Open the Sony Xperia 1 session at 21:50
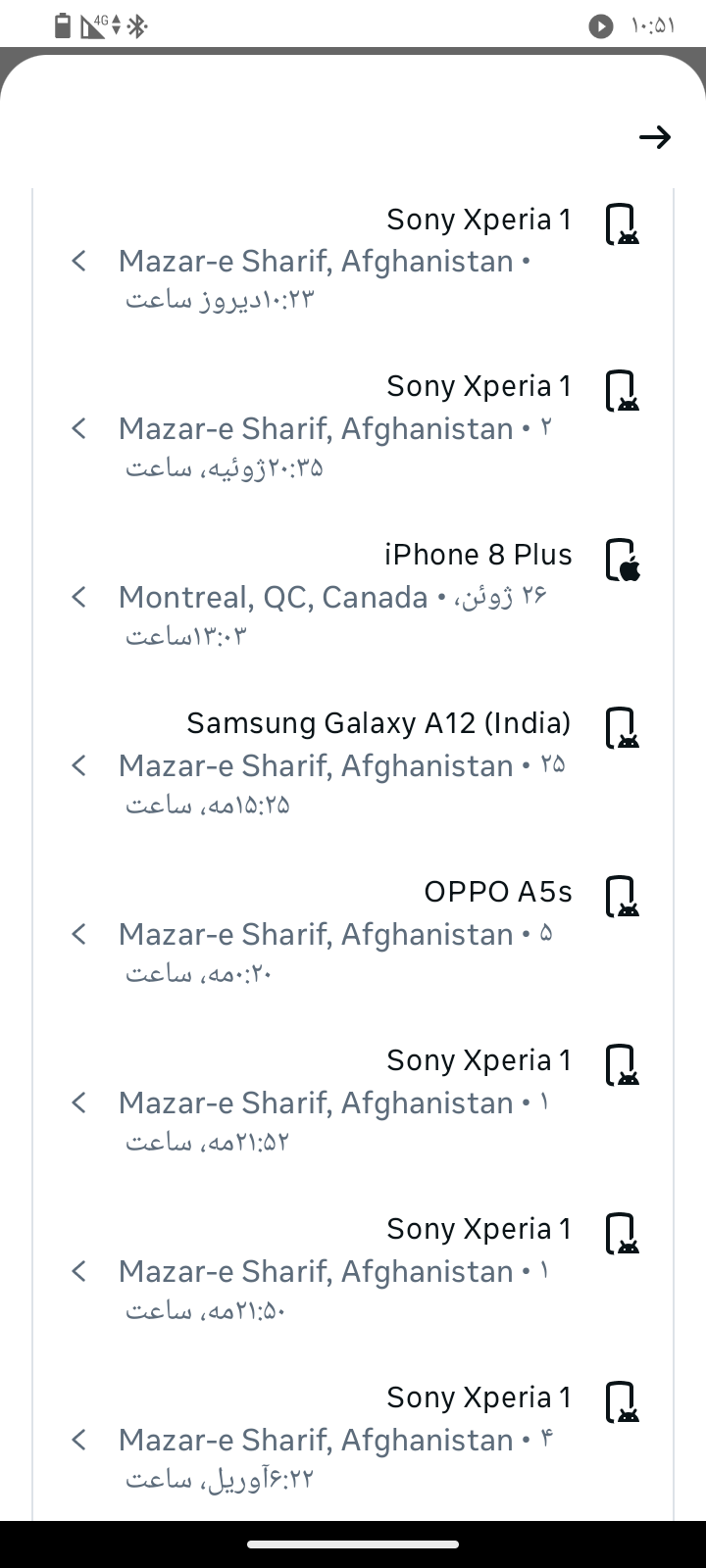This screenshot has width=706, height=1568. click(353, 1270)
